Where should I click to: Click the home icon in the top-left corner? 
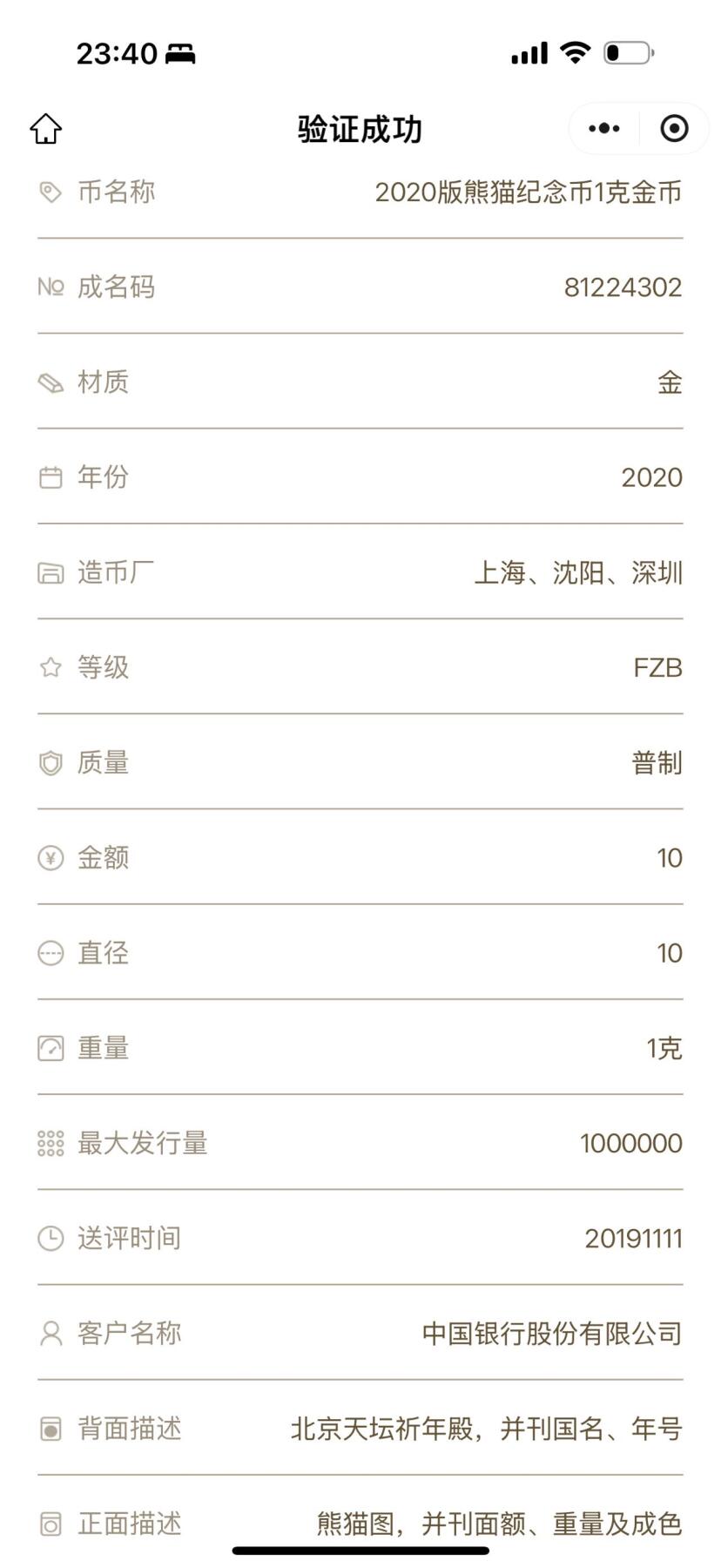[45, 127]
